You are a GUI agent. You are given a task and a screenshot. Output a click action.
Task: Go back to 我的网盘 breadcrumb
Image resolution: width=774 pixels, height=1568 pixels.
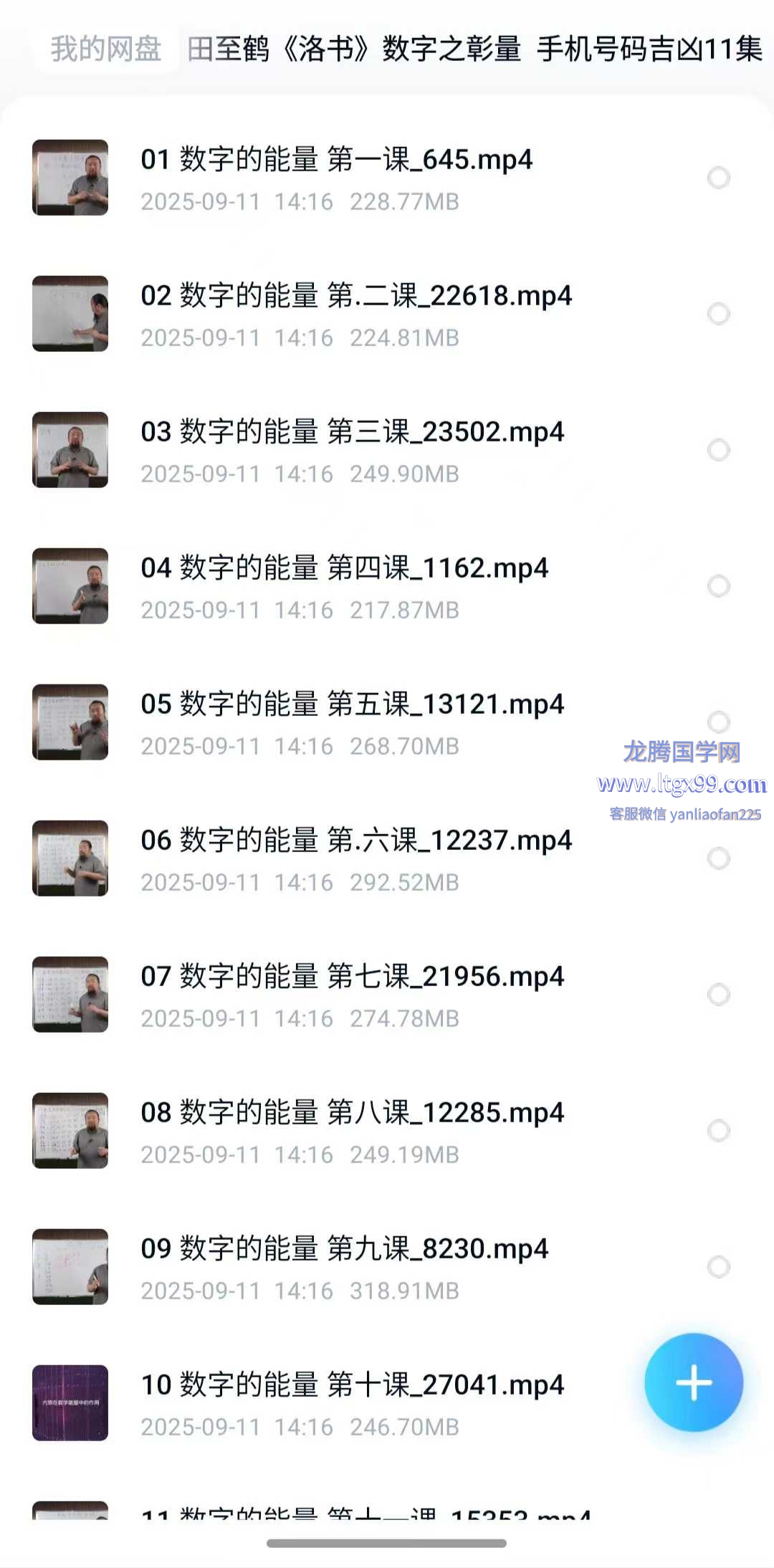pos(106,49)
